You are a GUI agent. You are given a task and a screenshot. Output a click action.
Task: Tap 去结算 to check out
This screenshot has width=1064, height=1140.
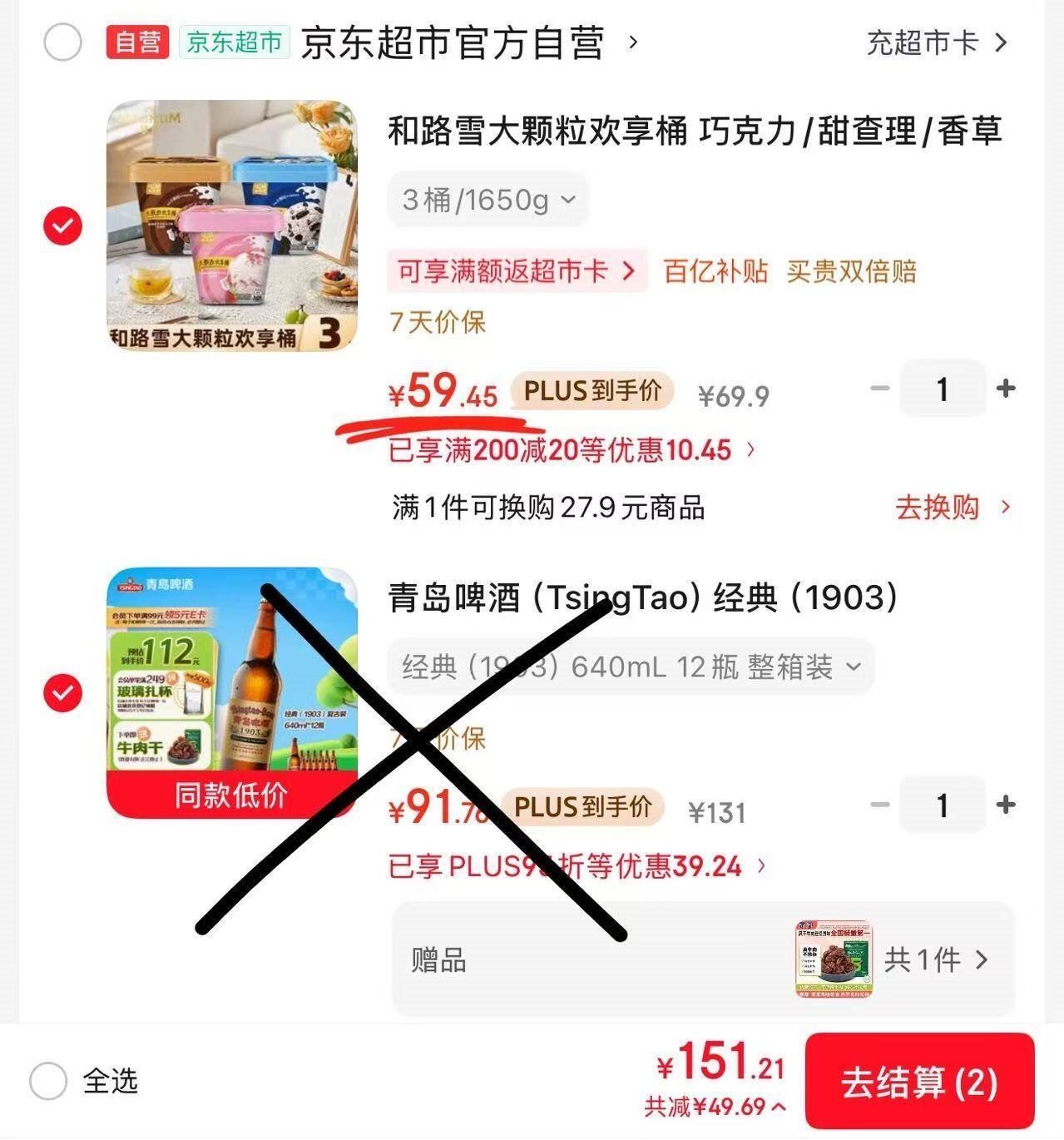(x=918, y=1082)
